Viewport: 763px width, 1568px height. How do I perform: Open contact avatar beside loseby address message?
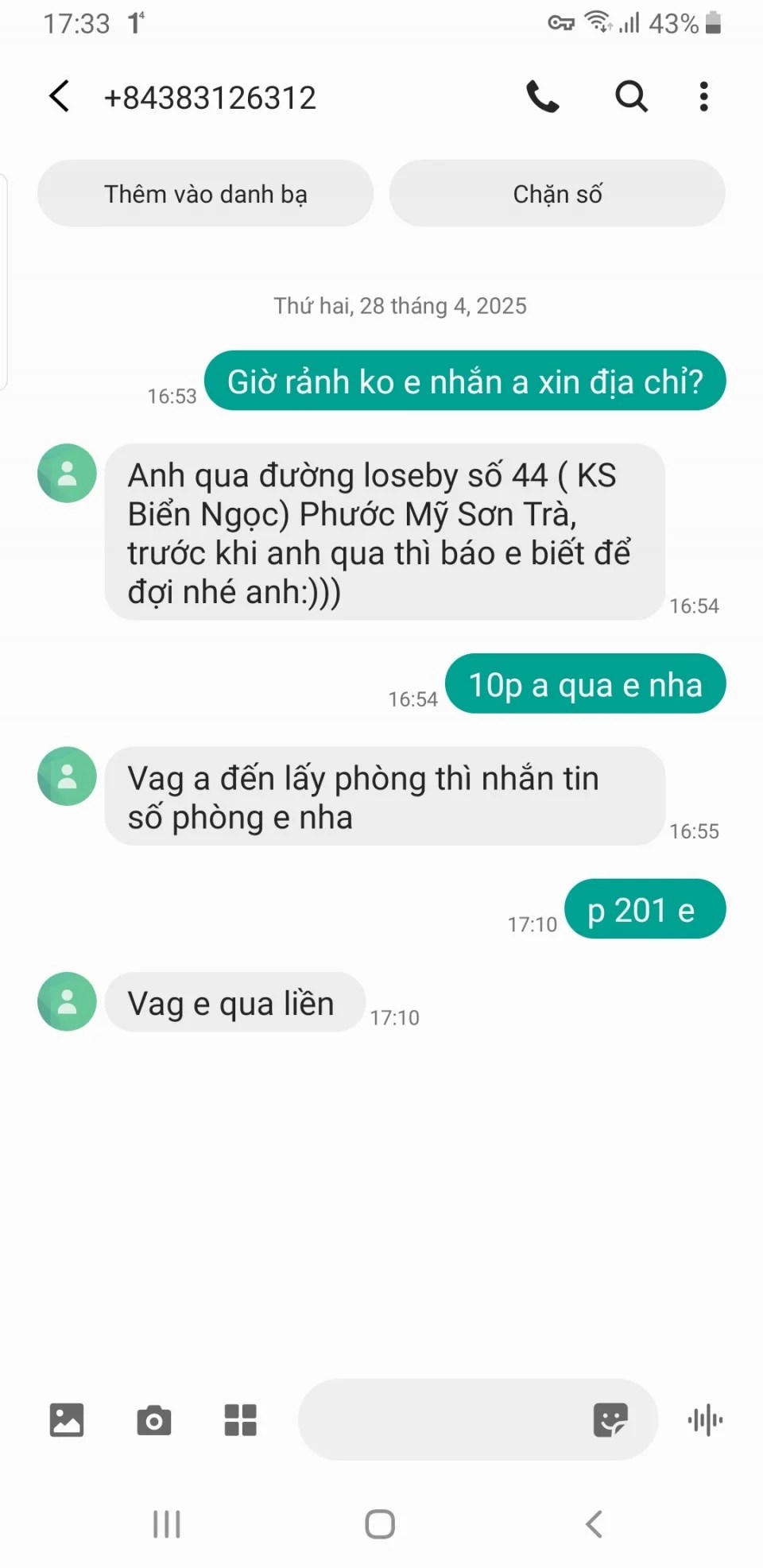[68, 474]
